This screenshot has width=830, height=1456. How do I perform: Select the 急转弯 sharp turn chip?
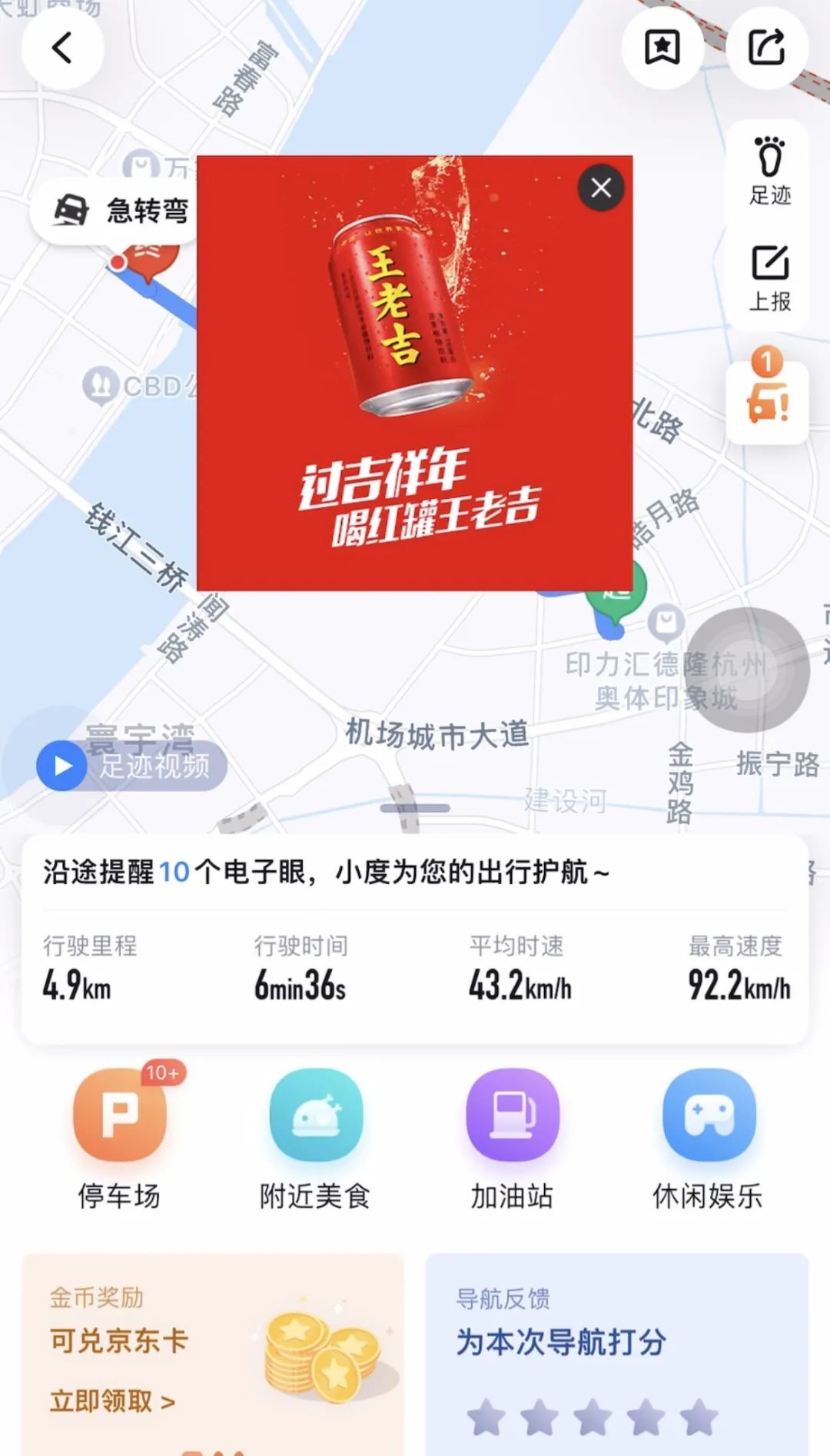tap(115, 211)
